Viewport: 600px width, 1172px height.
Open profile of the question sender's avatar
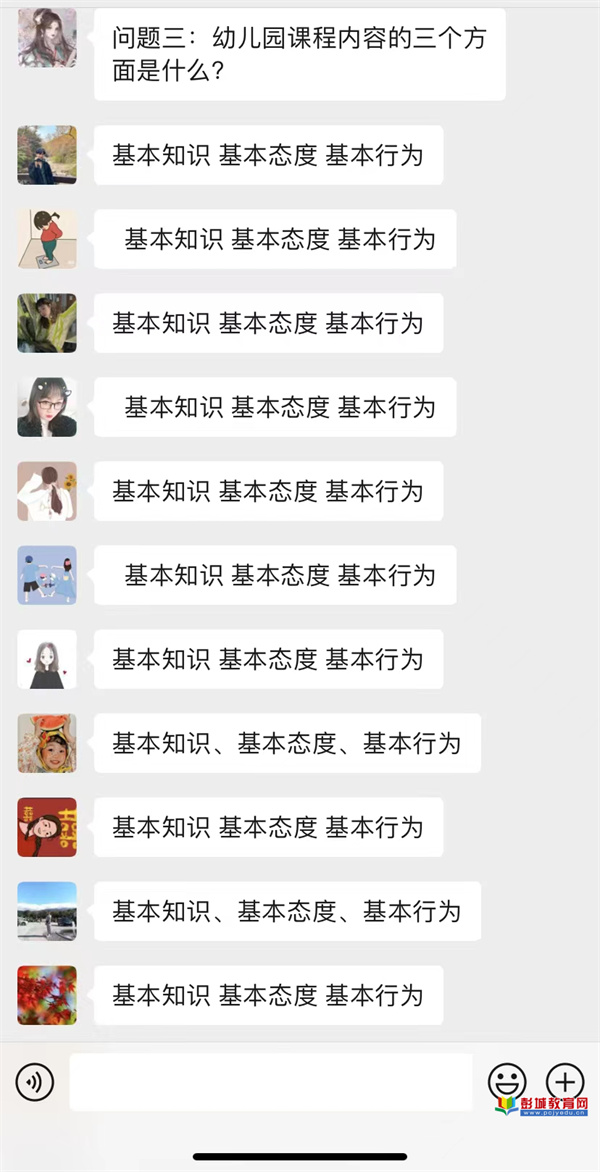[47, 38]
